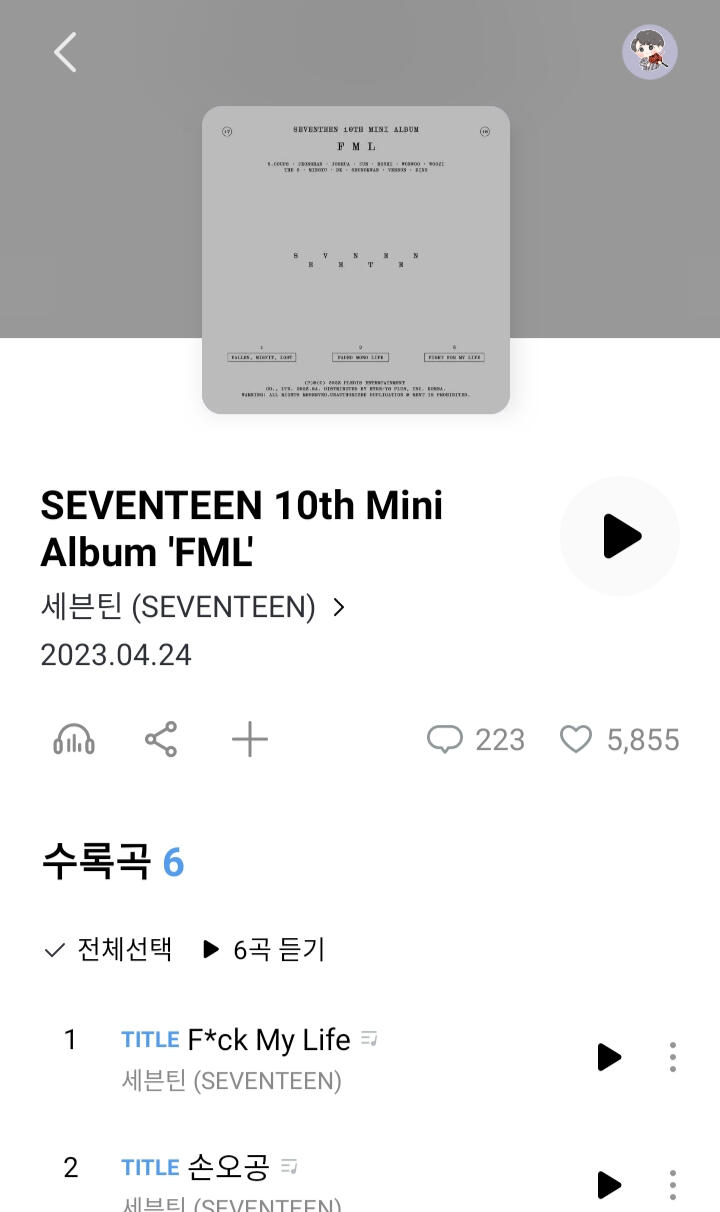
Task: Like this album with the heart icon
Action: point(577,740)
